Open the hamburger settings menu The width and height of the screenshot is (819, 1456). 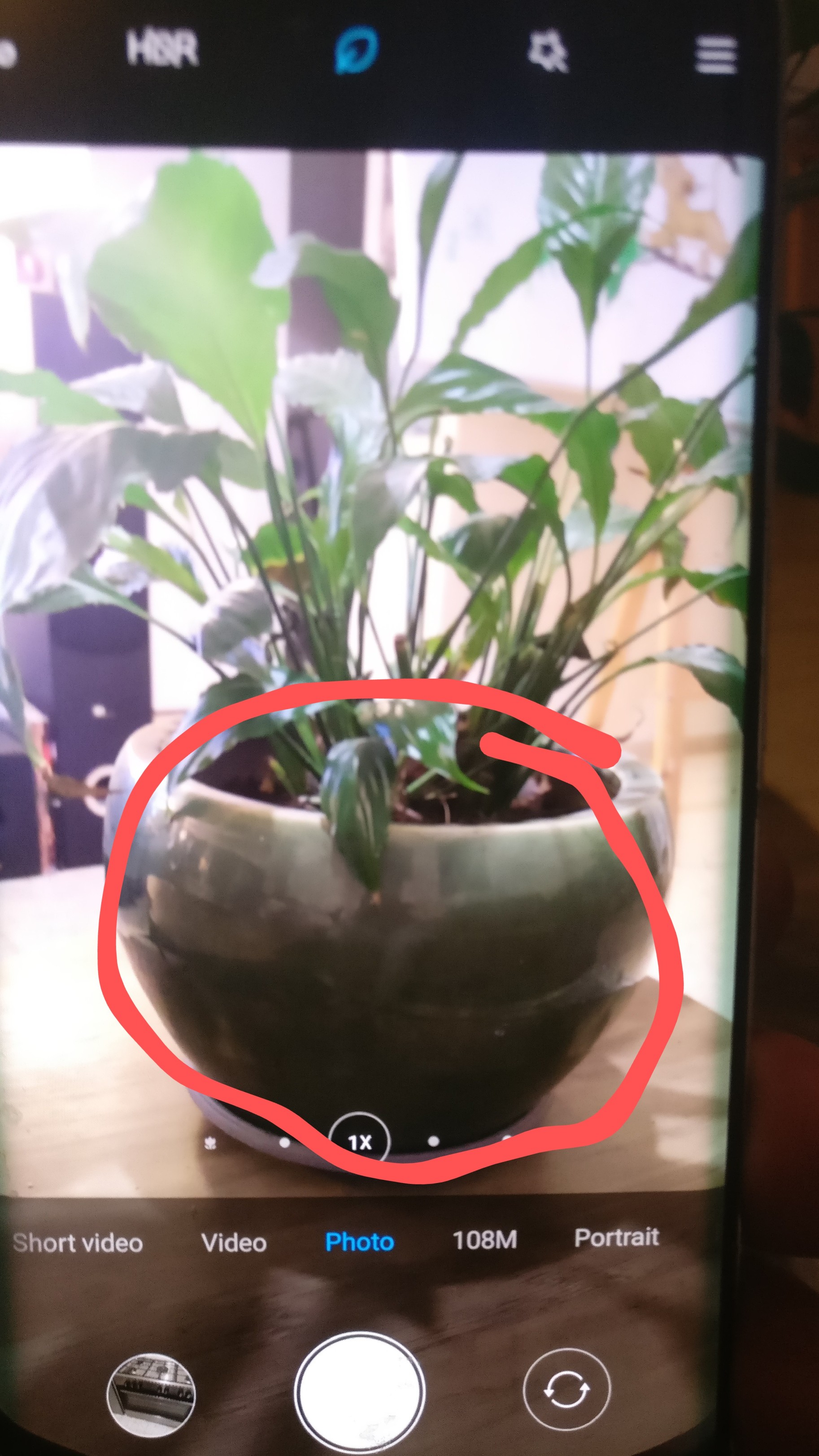[715, 55]
